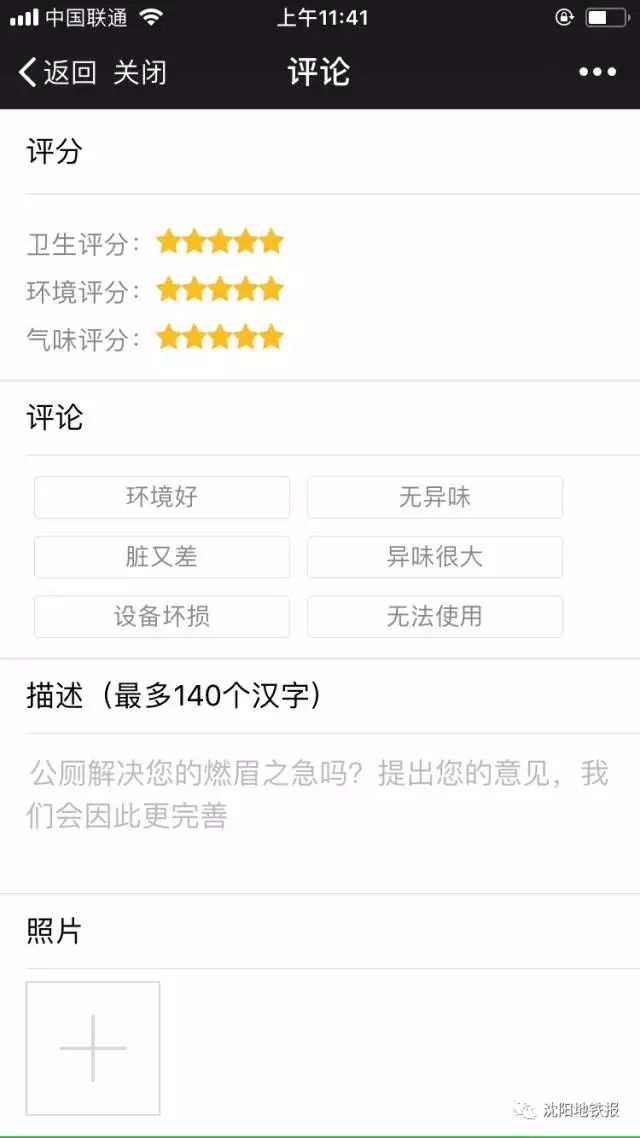Choose the 脏又差 comment tag
This screenshot has height=1138, width=640.
pos(162,557)
